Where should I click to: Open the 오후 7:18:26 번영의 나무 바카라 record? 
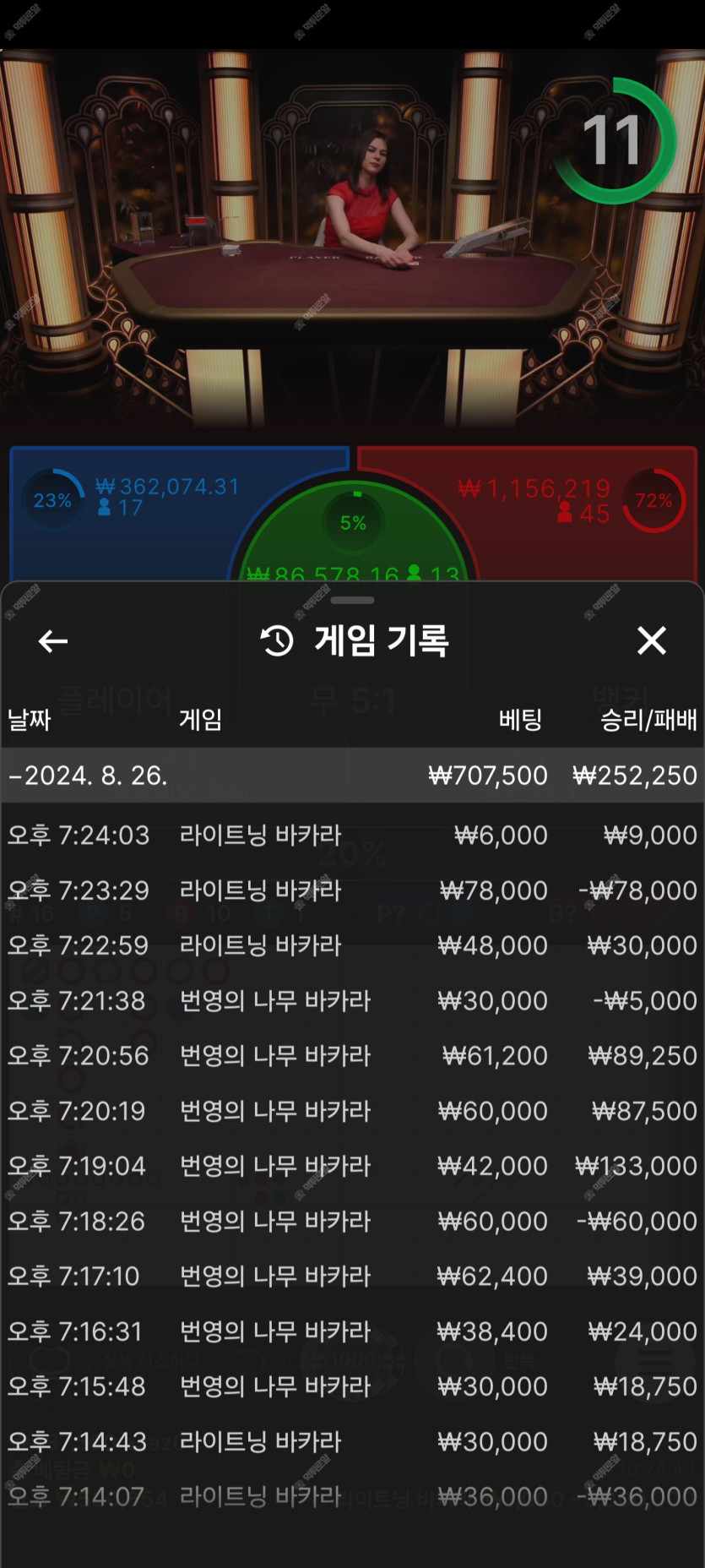pos(352,1221)
